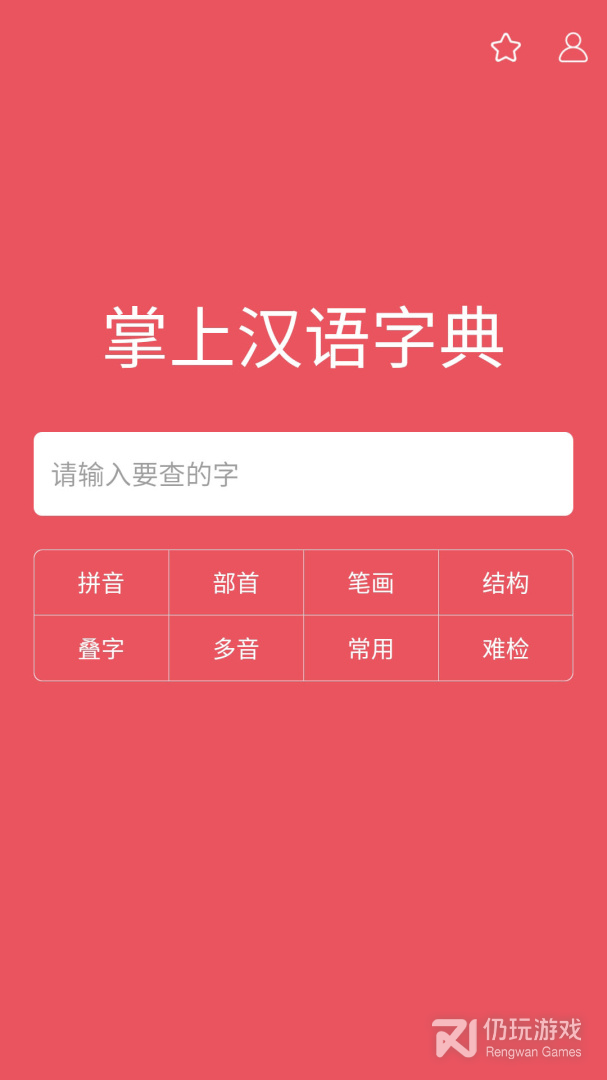Viewport: 607px width, 1080px height.
Task: View 多音 characters list
Action: pos(236,649)
